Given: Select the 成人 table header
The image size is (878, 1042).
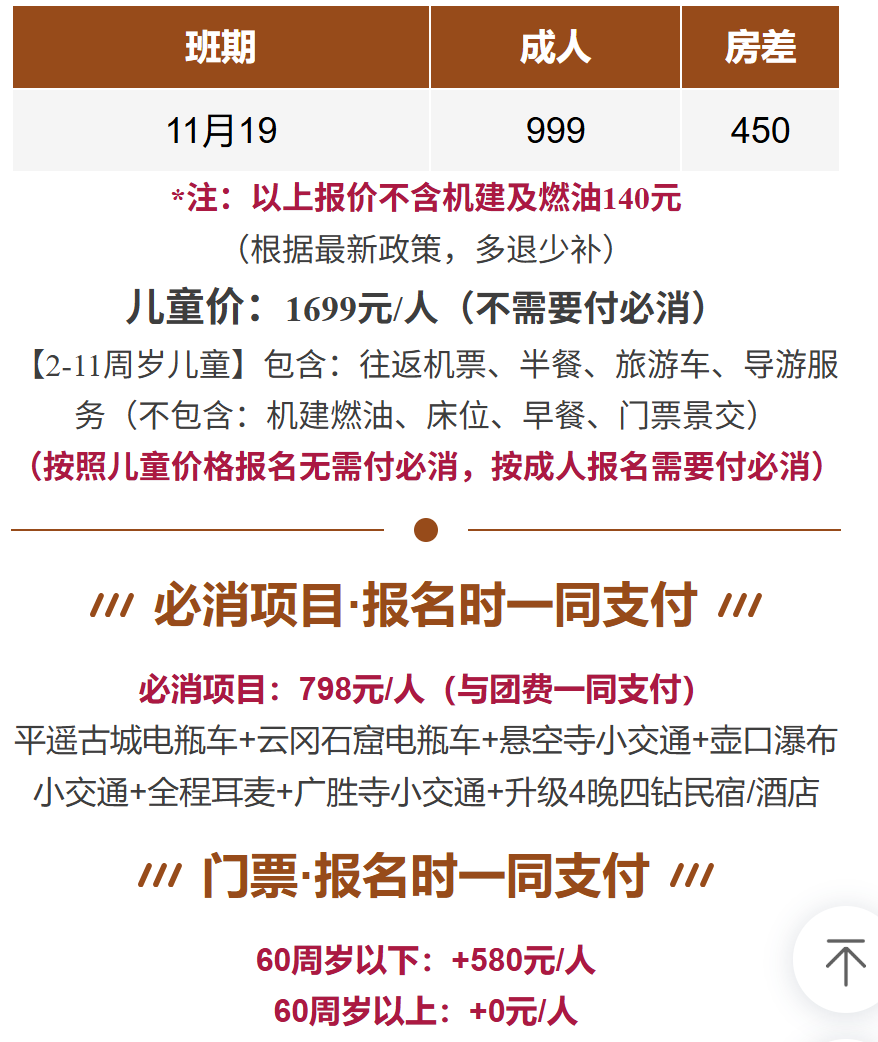Looking at the screenshot, I should [554, 44].
